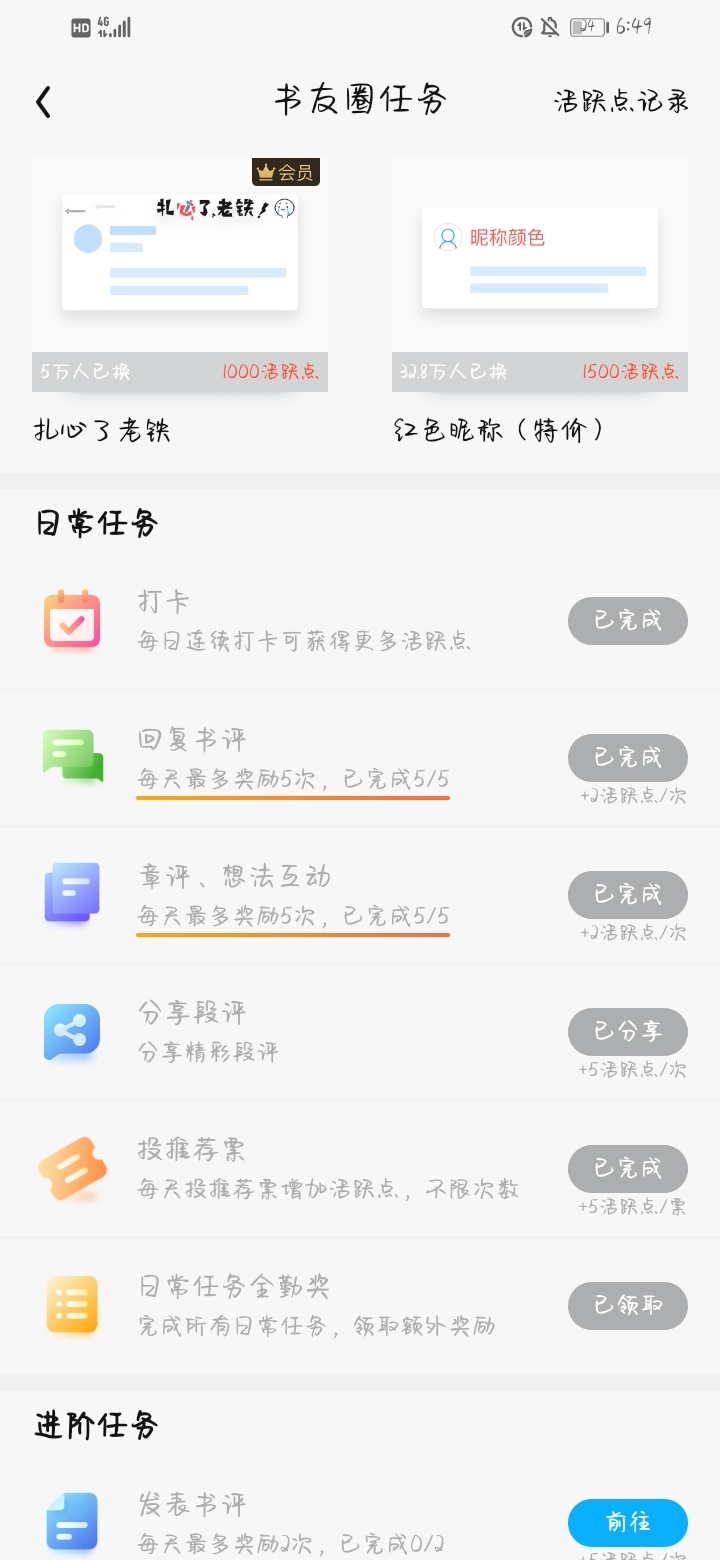
Task: Open the 扎心了老铁 reward card
Action: point(180,300)
